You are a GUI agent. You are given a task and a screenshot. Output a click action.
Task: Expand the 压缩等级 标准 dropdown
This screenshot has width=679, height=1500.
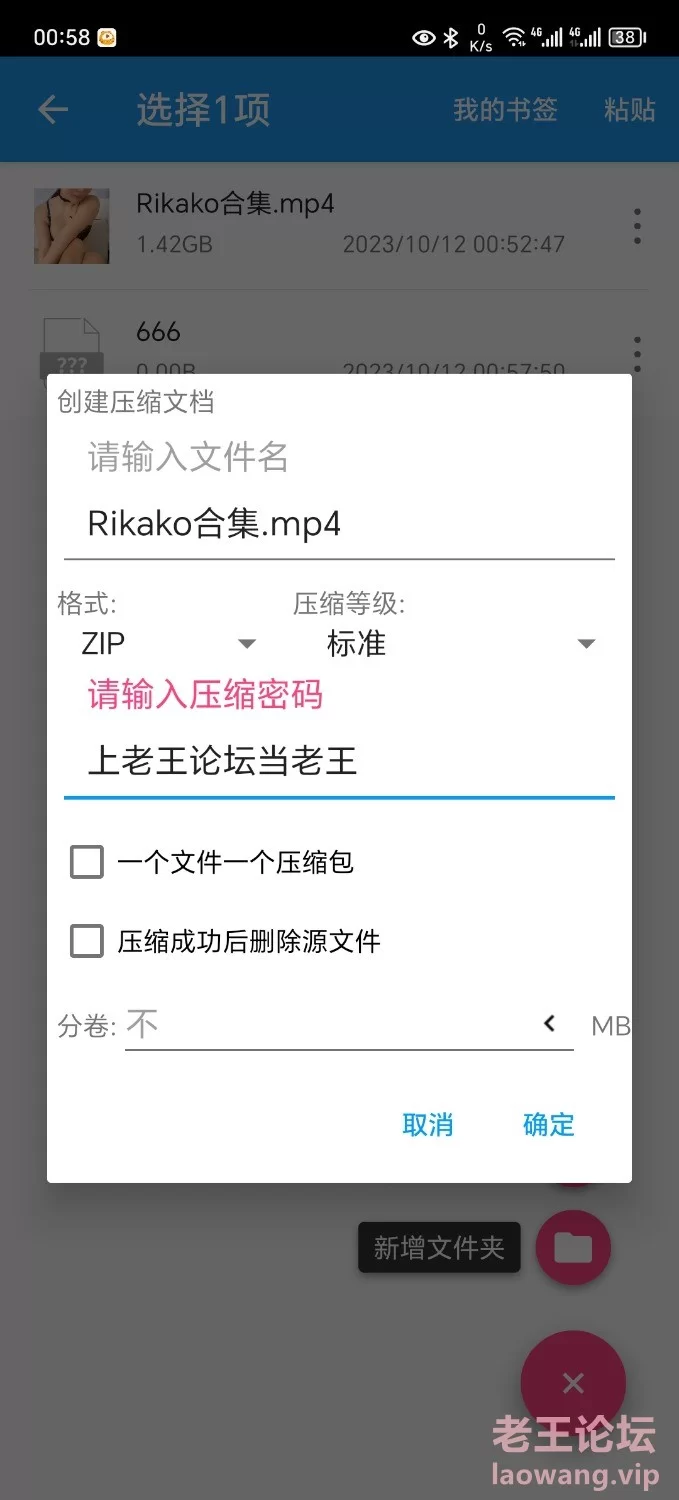click(x=460, y=644)
